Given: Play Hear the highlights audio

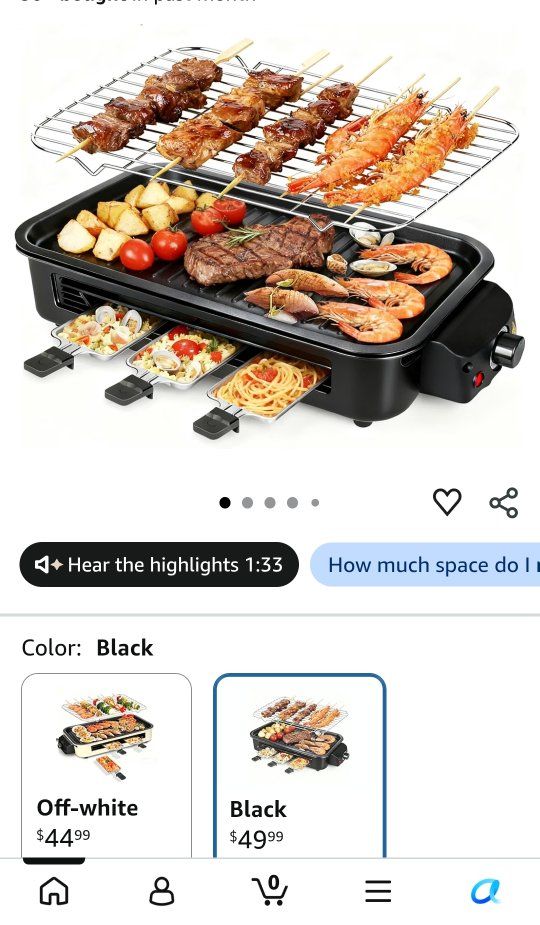Looking at the screenshot, I should (x=159, y=565).
